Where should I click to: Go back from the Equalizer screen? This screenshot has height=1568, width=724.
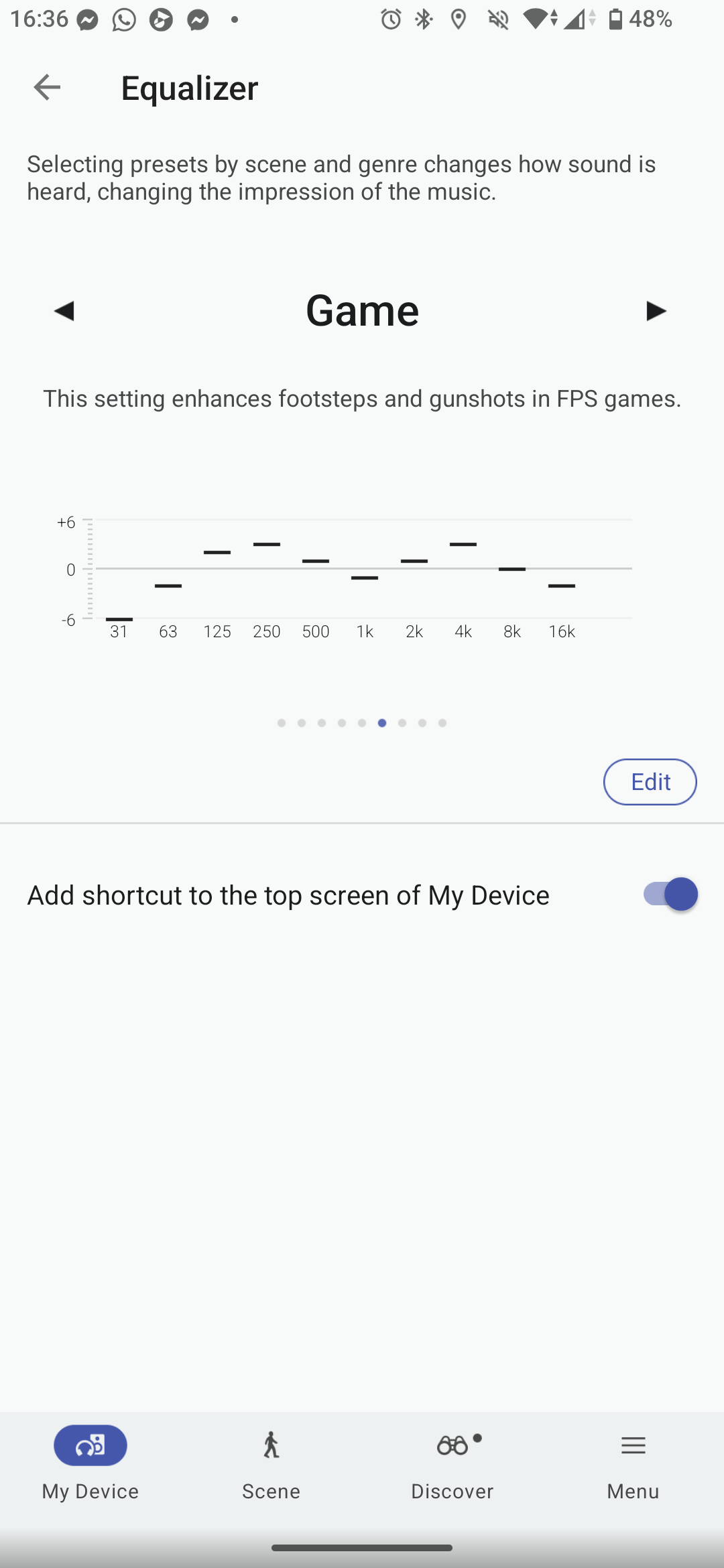tap(47, 87)
